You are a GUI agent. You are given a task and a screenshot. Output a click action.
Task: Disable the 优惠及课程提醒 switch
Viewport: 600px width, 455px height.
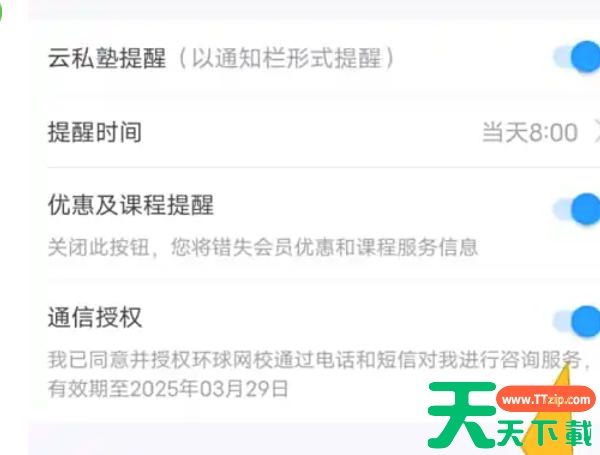pos(577,210)
